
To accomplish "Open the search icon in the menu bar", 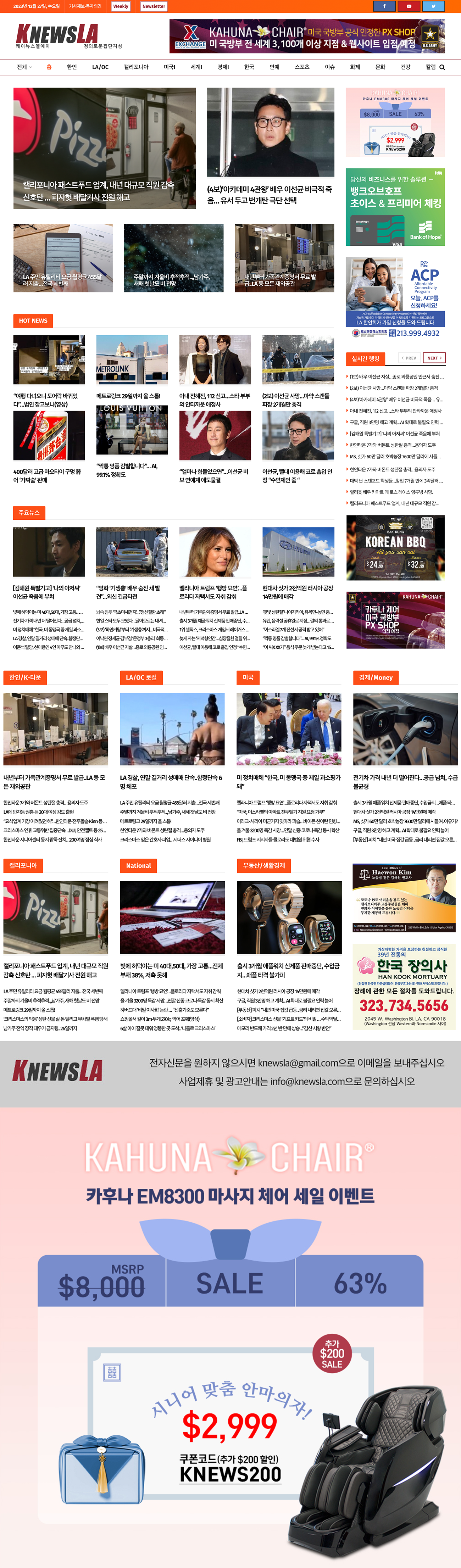I will coord(442,68).
